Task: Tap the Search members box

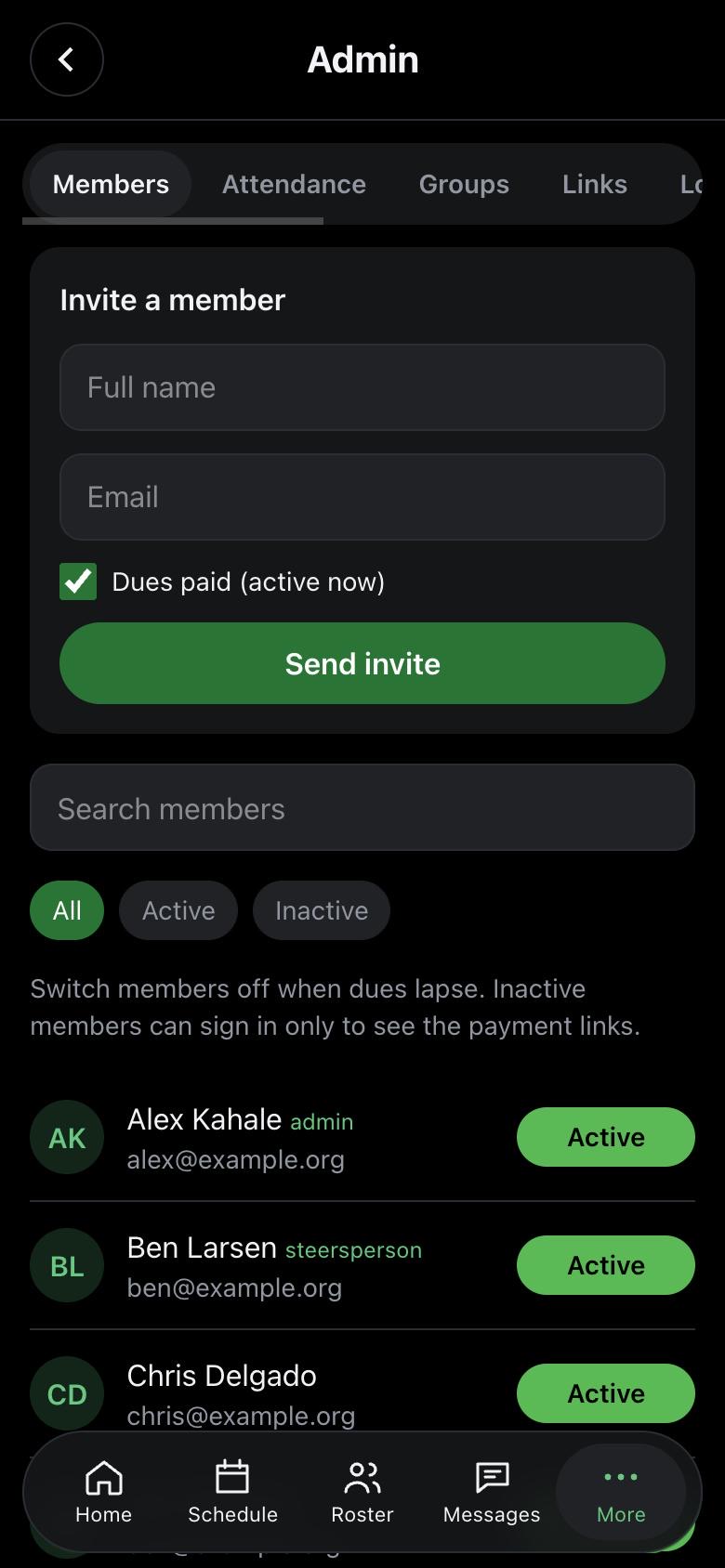Action: pos(362,807)
